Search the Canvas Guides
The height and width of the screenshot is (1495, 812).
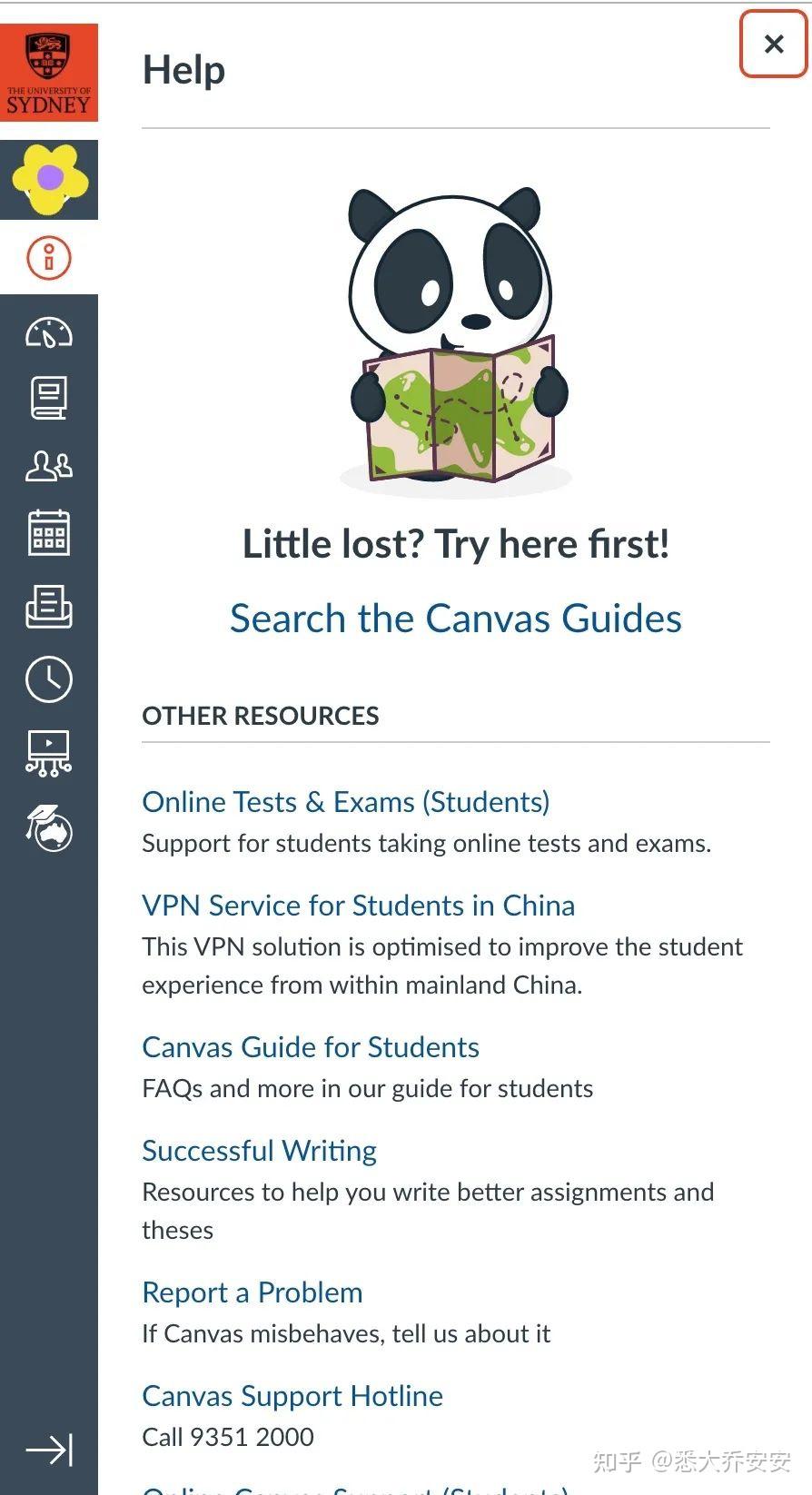(455, 619)
